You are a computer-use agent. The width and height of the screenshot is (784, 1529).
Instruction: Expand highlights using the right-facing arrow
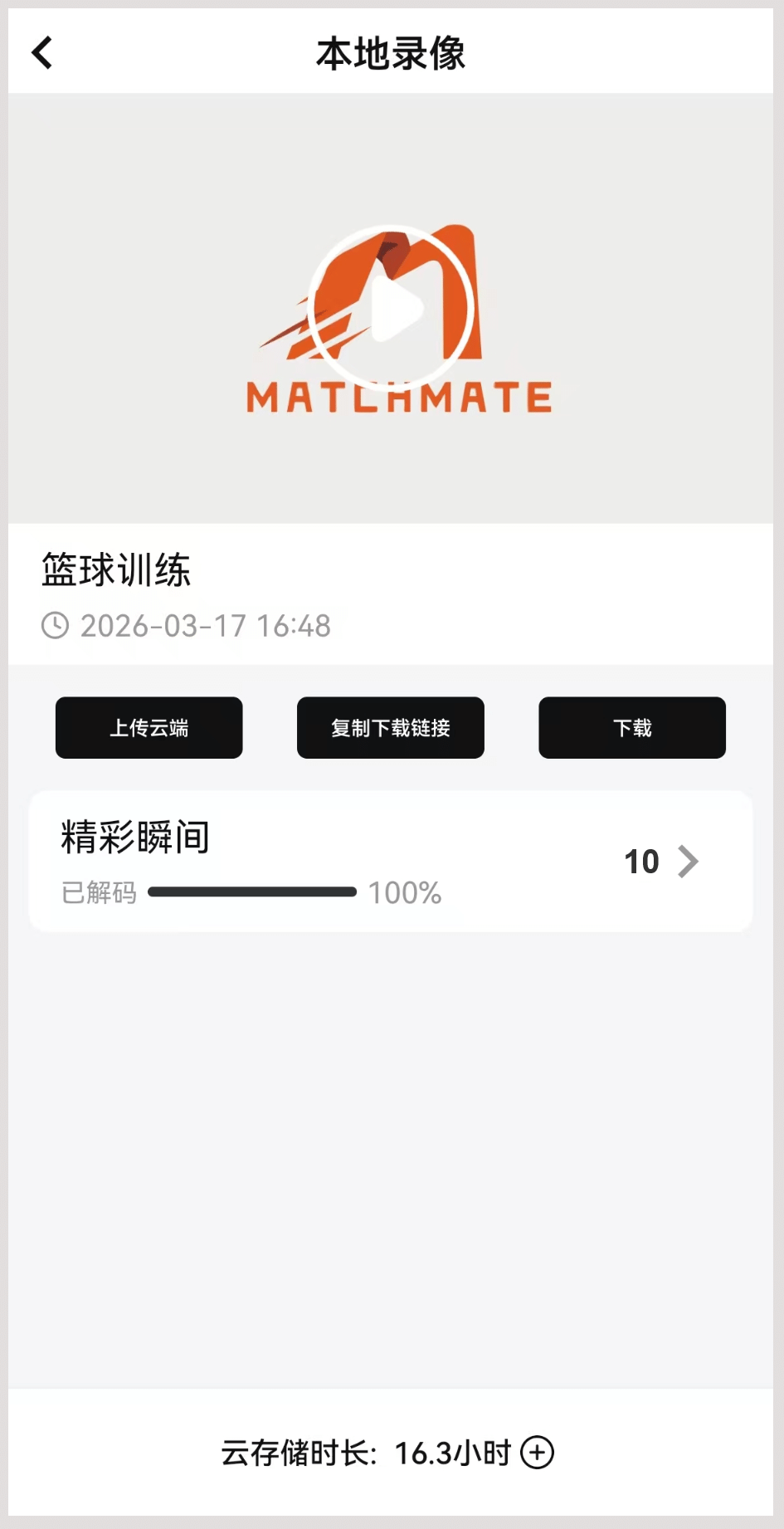(689, 861)
